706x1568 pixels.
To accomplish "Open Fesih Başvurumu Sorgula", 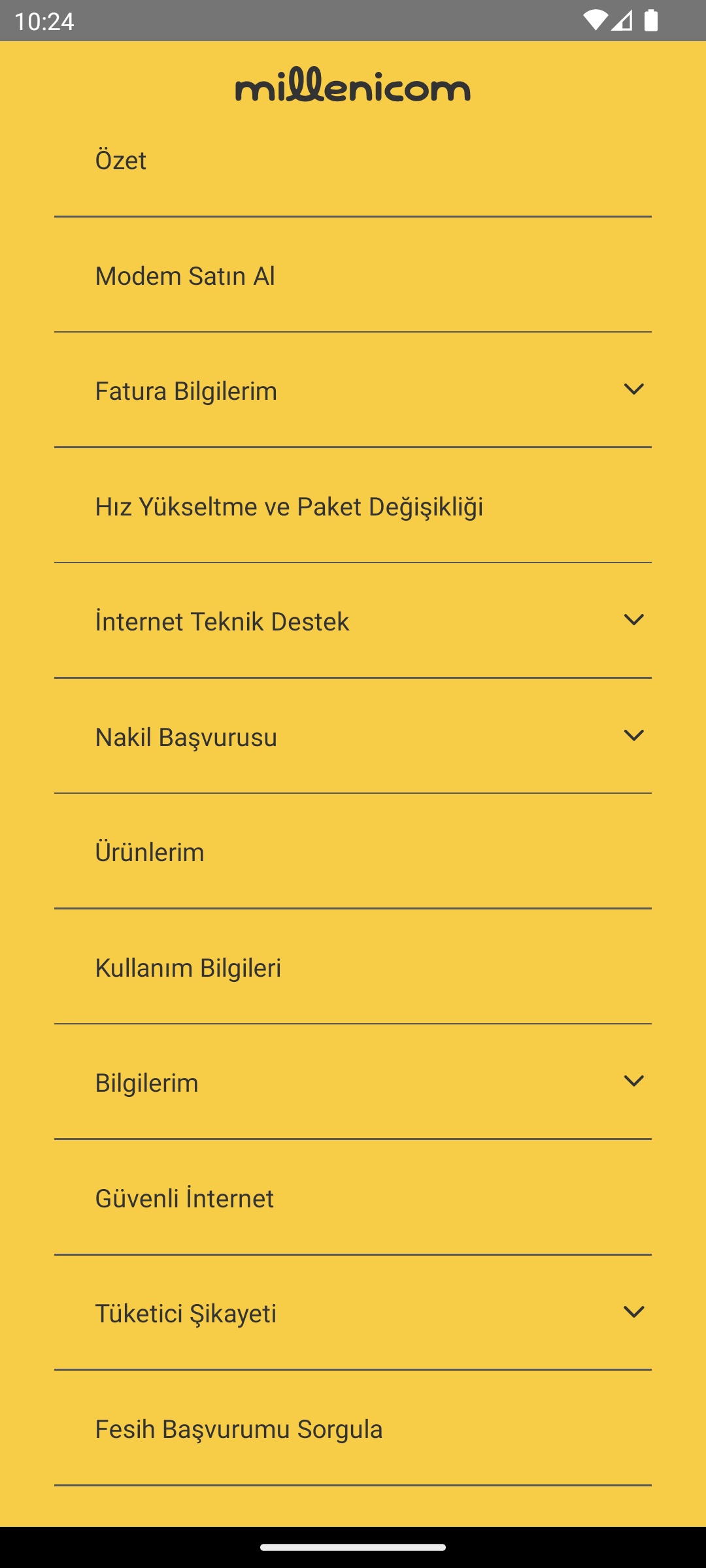I will click(353, 1428).
